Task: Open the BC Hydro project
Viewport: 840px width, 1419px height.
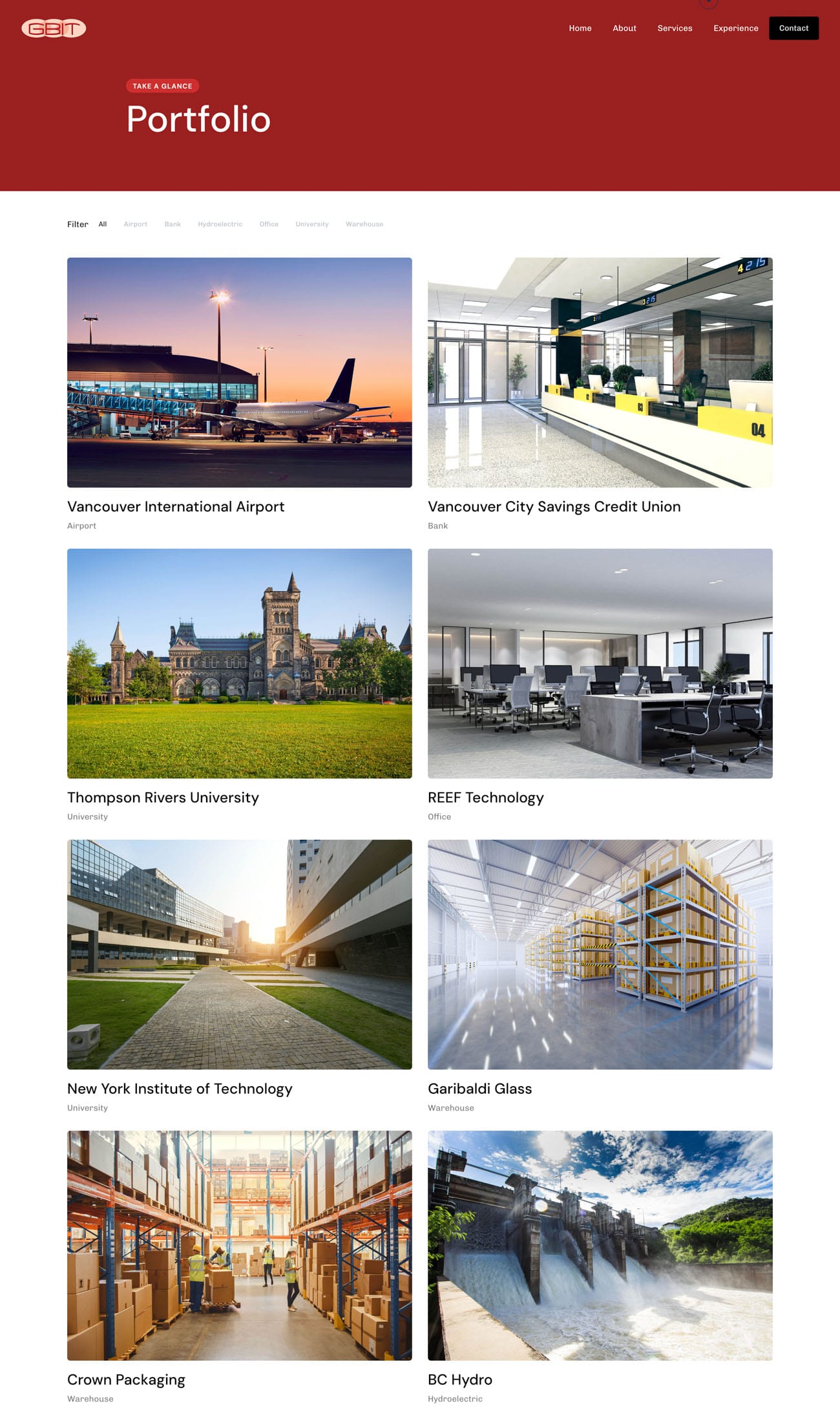Action: (600, 1245)
